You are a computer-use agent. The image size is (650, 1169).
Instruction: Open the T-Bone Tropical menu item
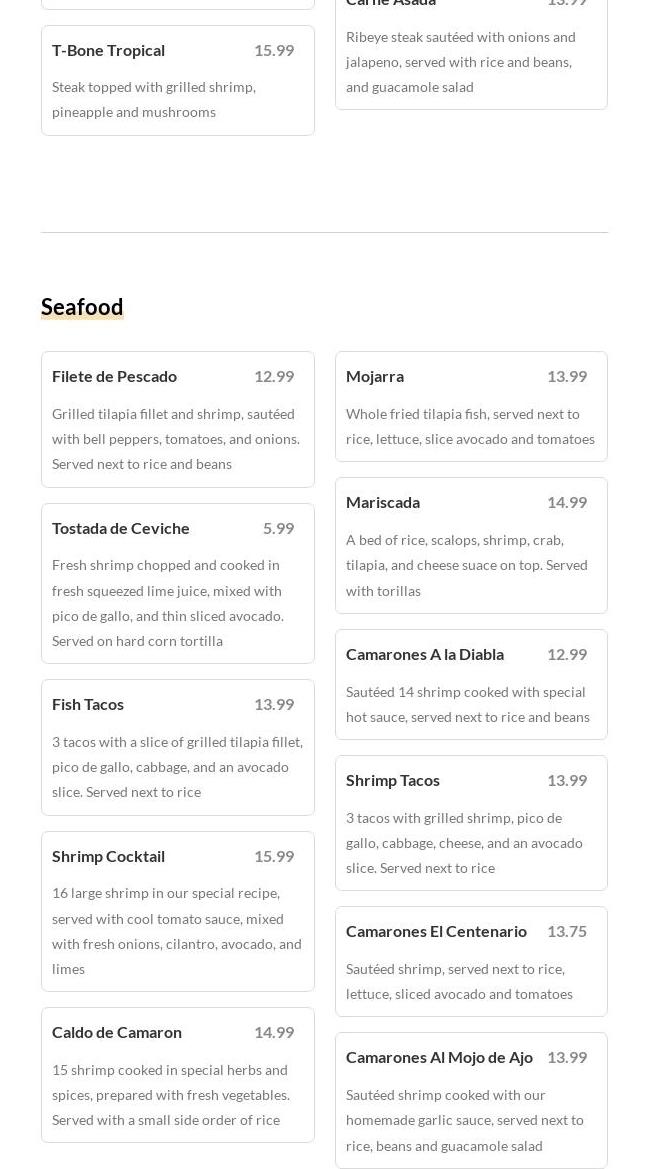pos(177,80)
